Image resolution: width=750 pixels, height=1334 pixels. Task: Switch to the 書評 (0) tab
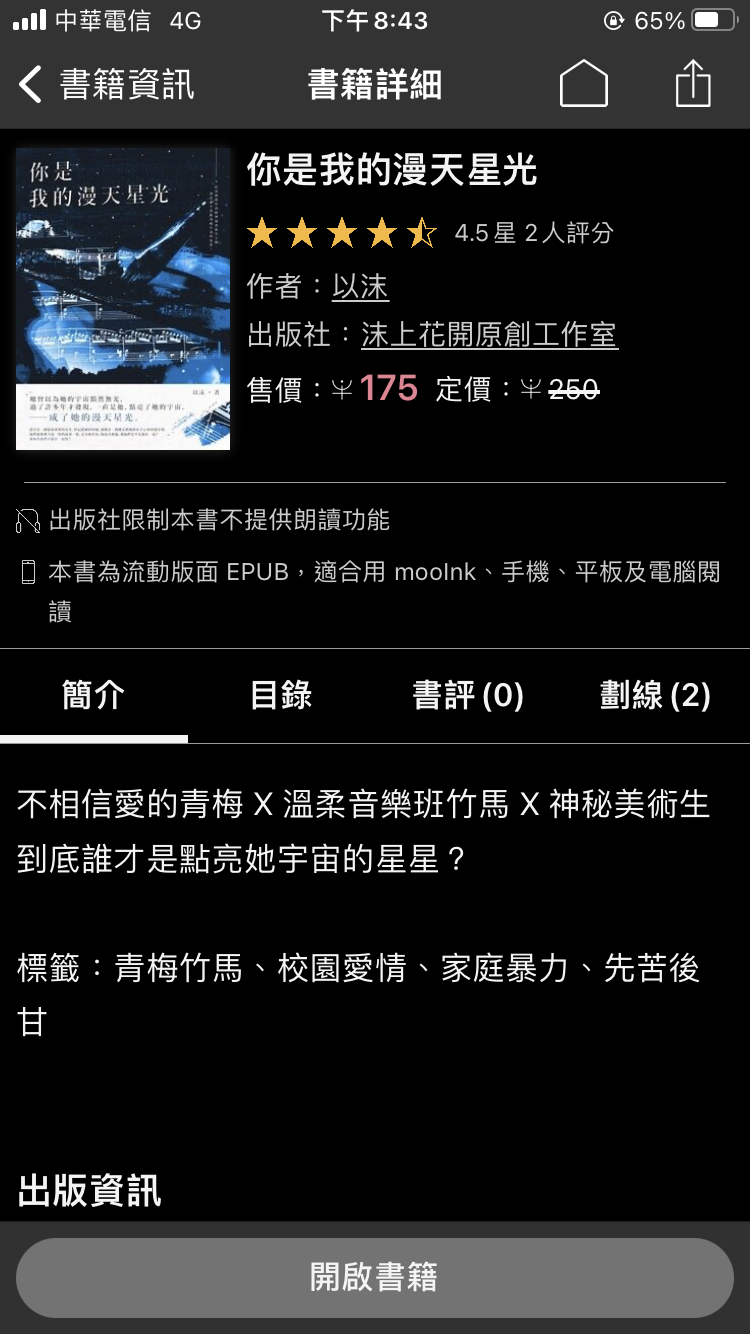468,695
